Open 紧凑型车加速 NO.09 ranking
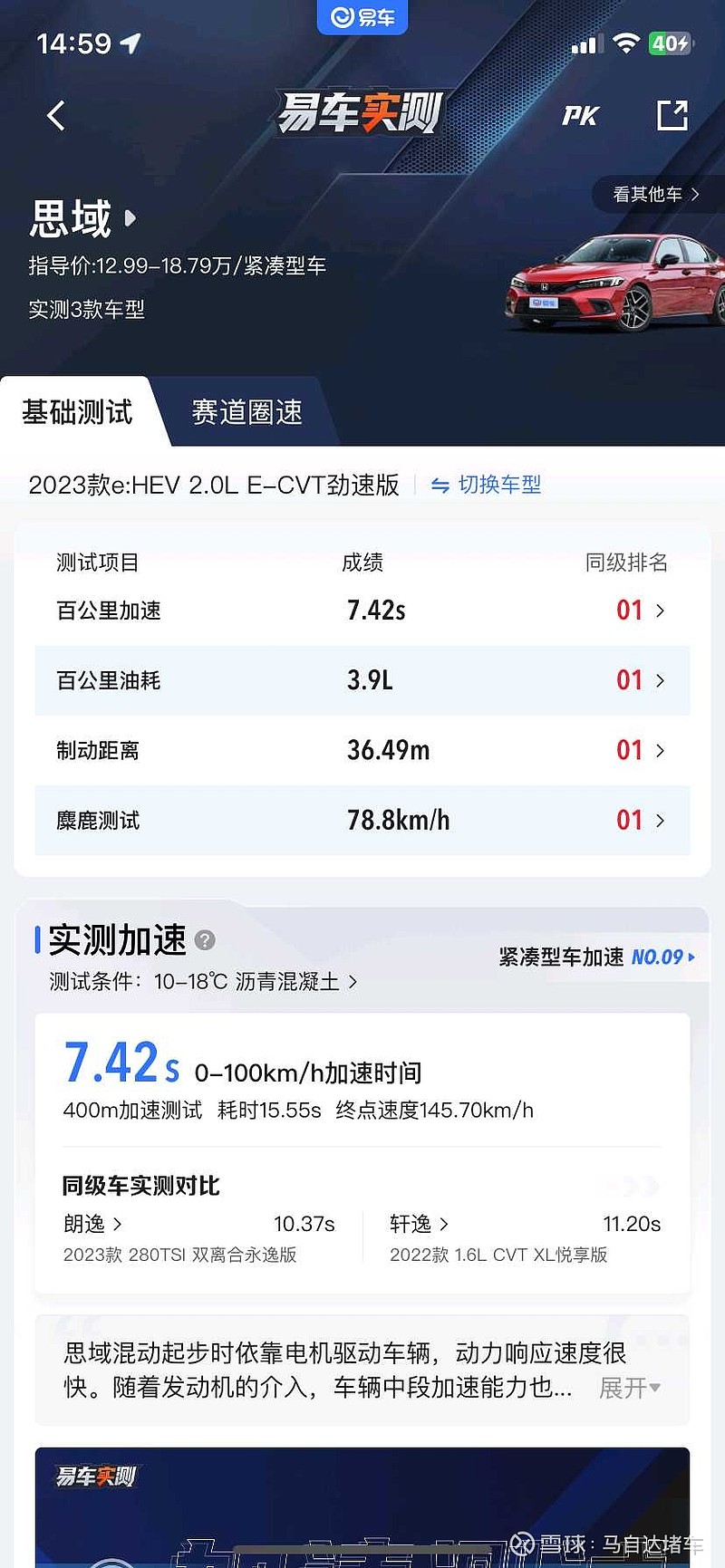 pos(597,957)
